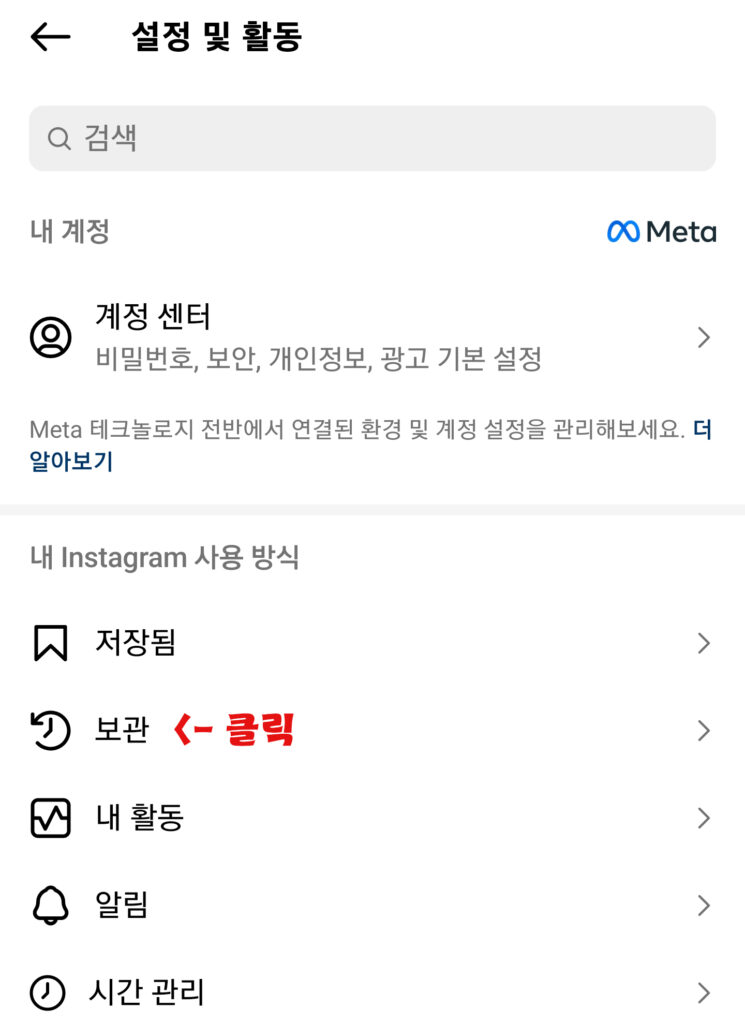Expand the 계정 센터 row chevron
Screen dimensions: 745x1024
[703, 337]
